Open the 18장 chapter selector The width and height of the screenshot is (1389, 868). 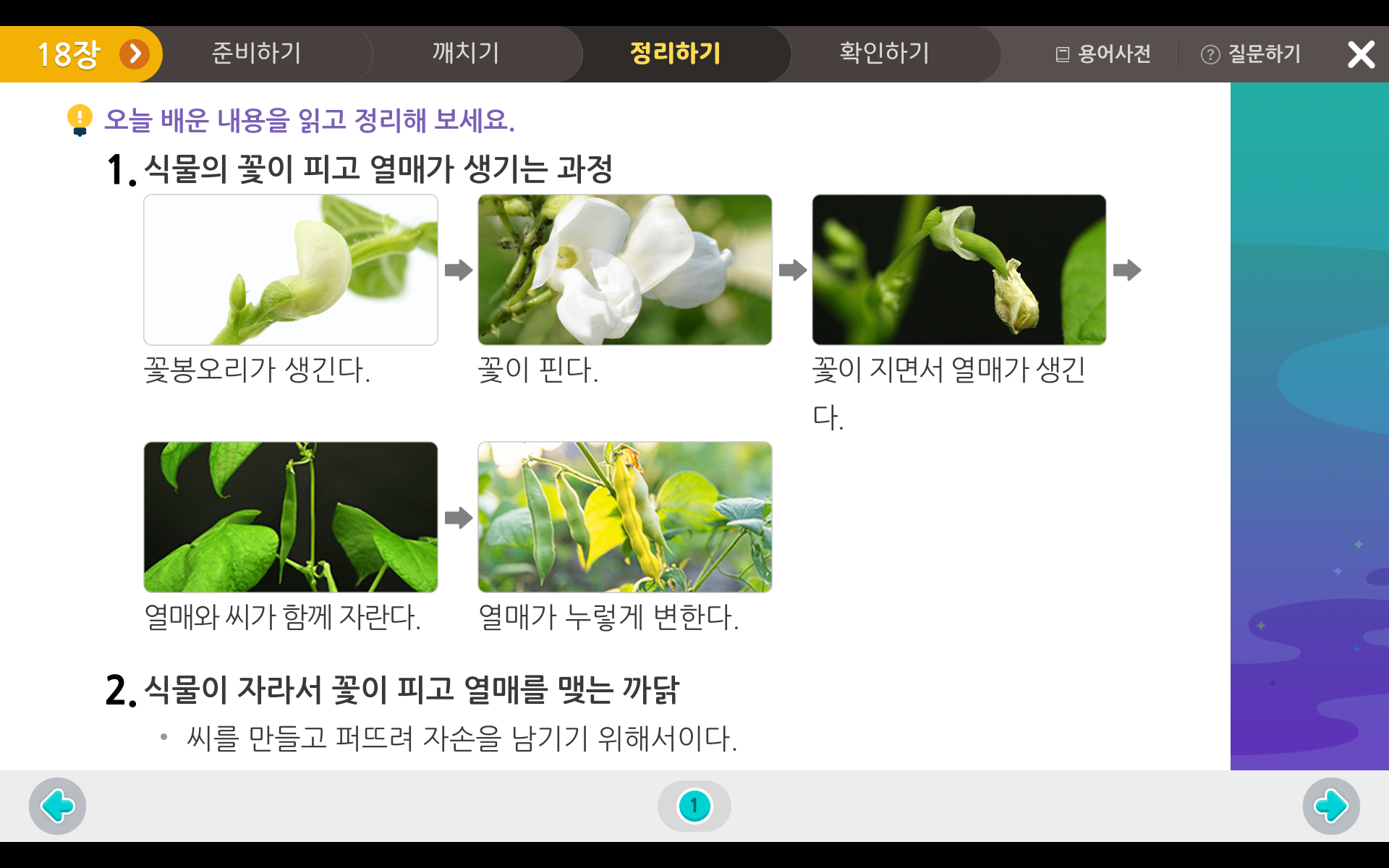click(87, 54)
